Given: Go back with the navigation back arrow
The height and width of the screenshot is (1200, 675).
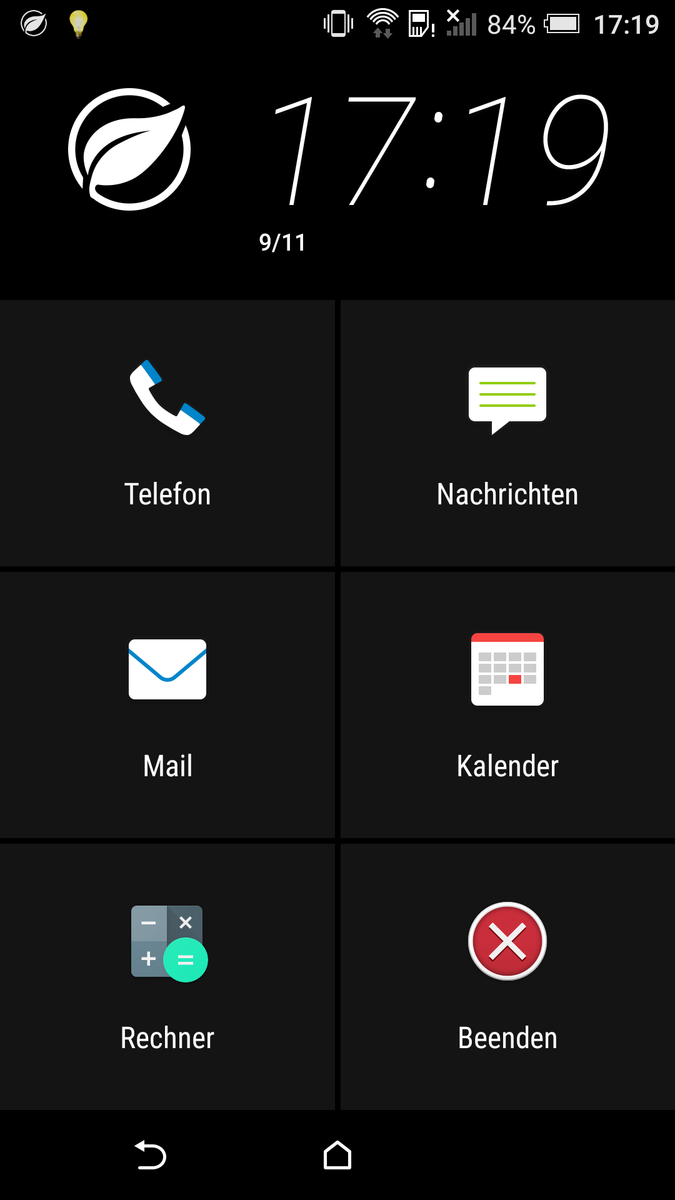Looking at the screenshot, I should click(150, 1156).
